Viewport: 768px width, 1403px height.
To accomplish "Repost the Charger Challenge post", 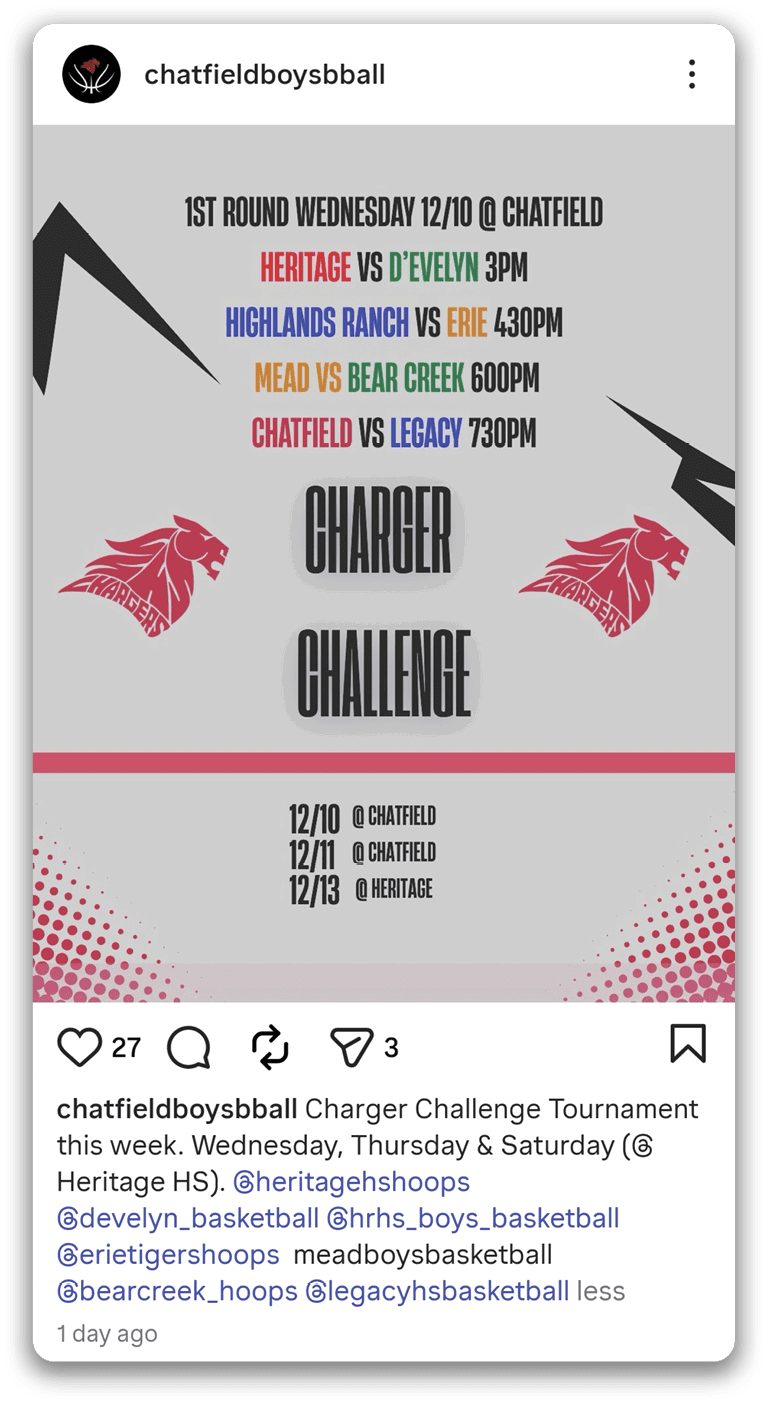I will click(270, 1047).
